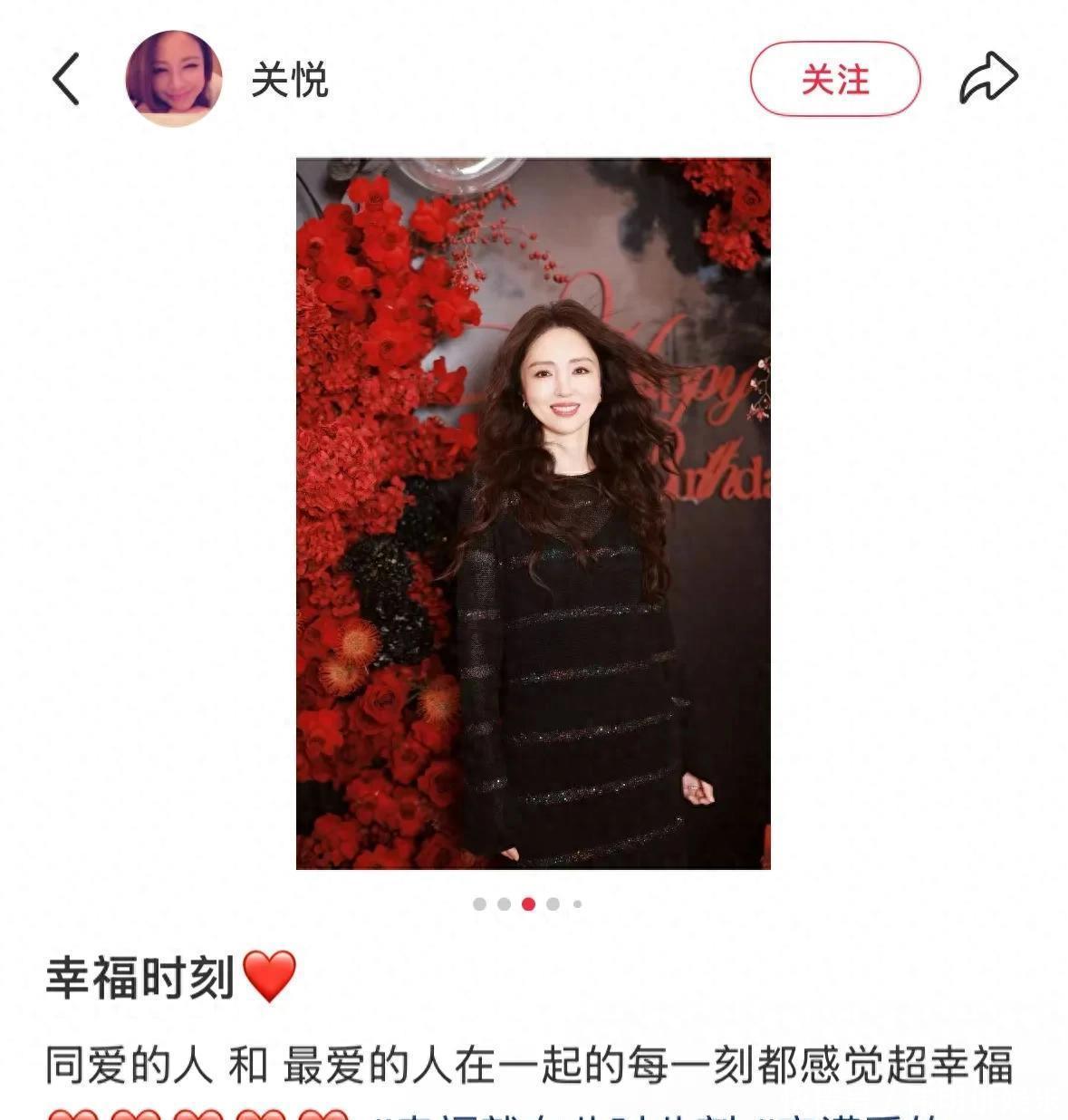The image size is (1068, 1120).
Task: Follow the author with 关注 button
Action: click(835, 79)
